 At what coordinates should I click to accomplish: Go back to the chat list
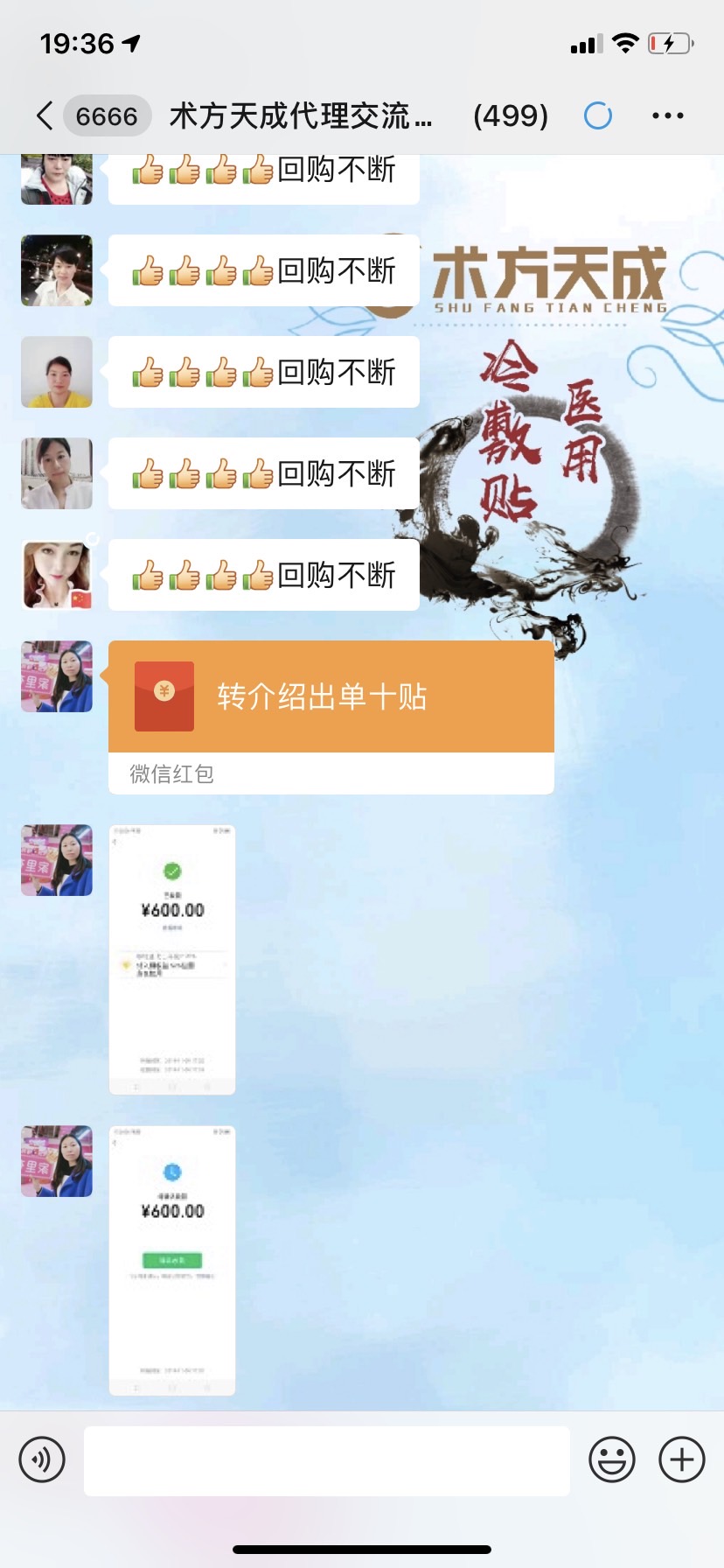tap(45, 115)
